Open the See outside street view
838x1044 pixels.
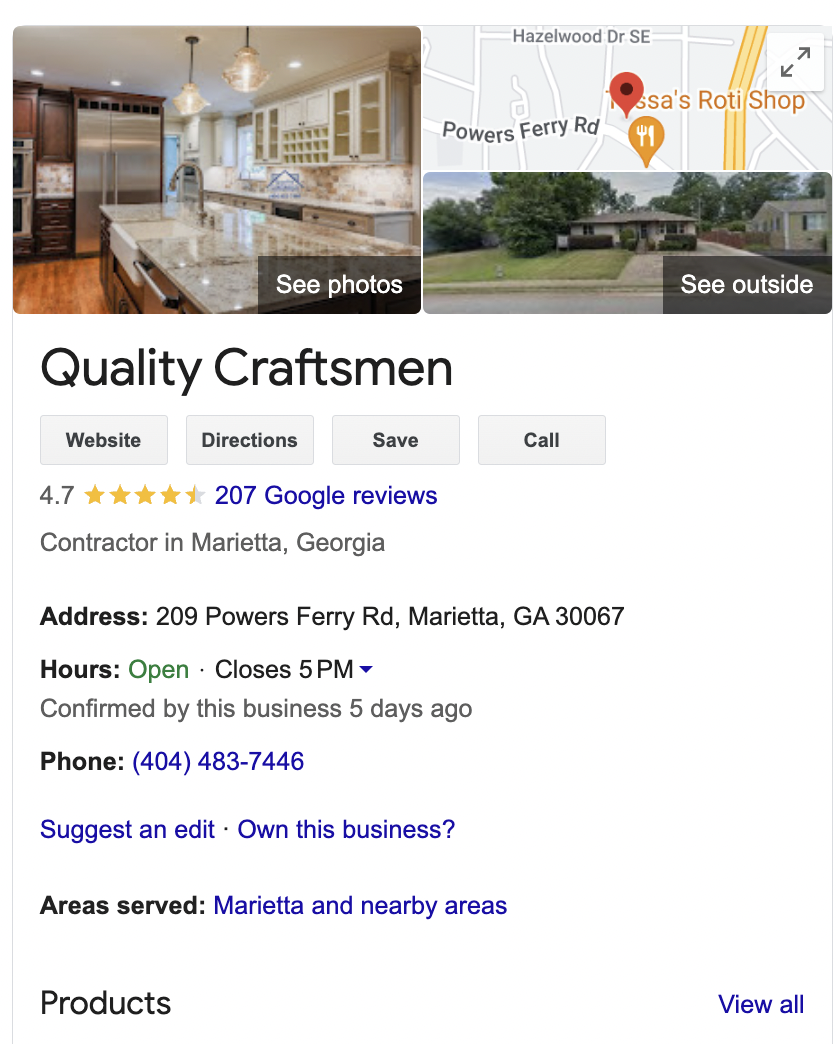tap(746, 284)
